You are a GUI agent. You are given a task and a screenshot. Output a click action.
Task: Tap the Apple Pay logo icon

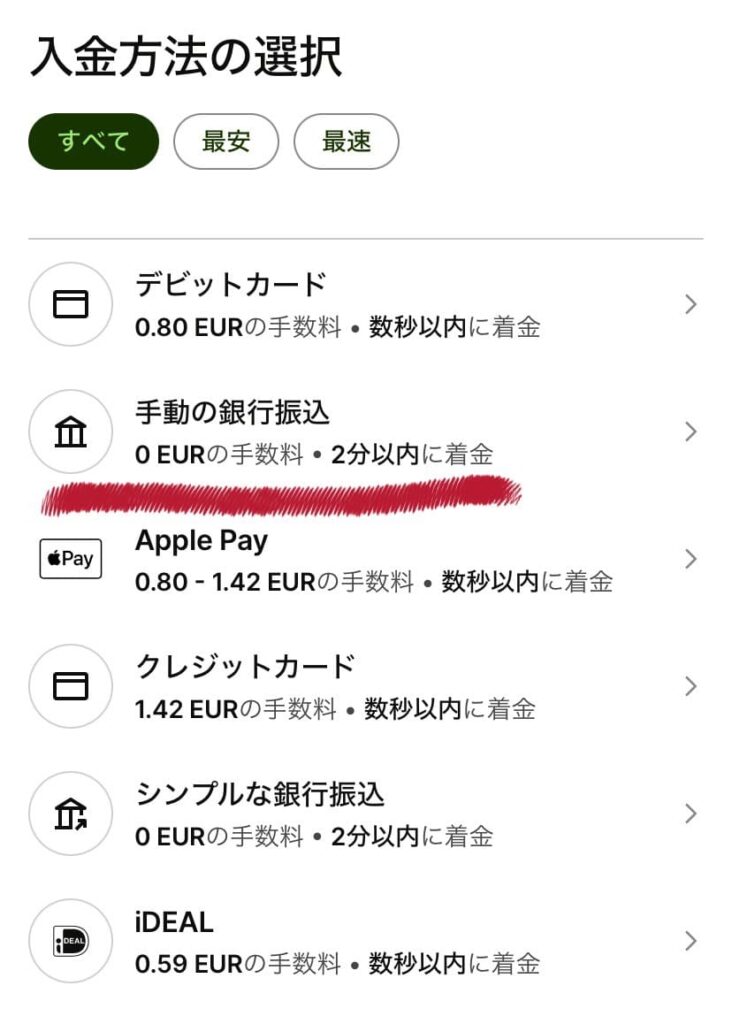pos(69,560)
